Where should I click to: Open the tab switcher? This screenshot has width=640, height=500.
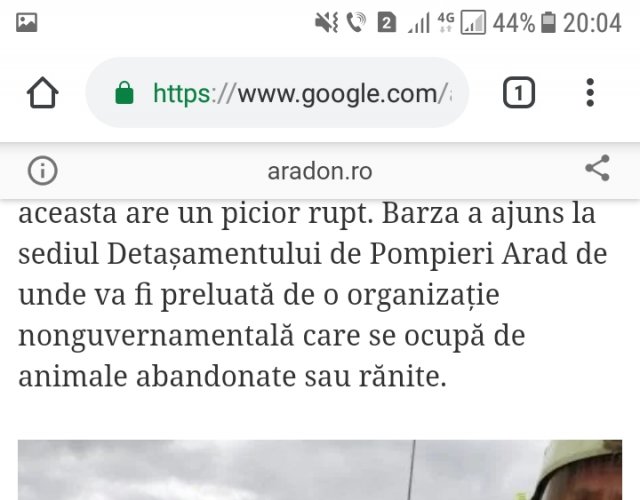pos(518,93)
